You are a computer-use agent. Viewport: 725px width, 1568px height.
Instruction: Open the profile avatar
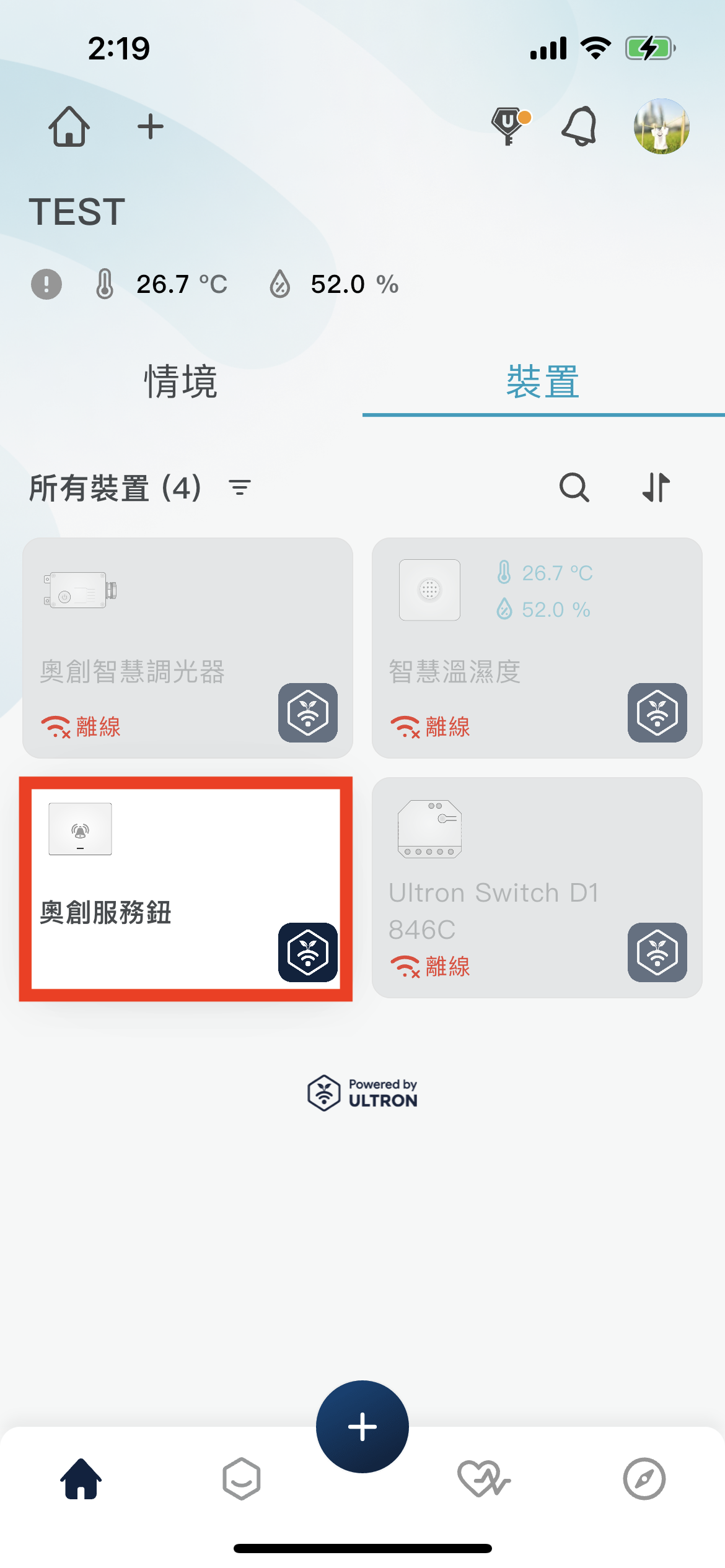click(661, 126)
